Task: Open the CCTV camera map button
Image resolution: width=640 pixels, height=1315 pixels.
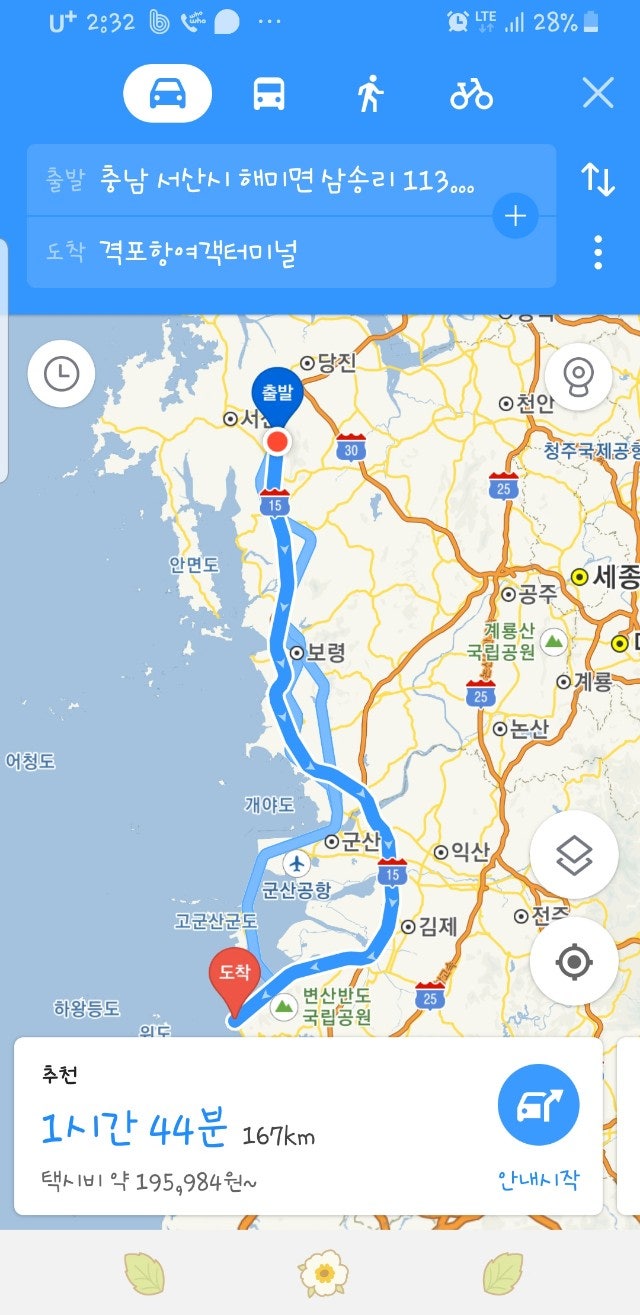Action: pyautogui.click(x=578, y=377)
